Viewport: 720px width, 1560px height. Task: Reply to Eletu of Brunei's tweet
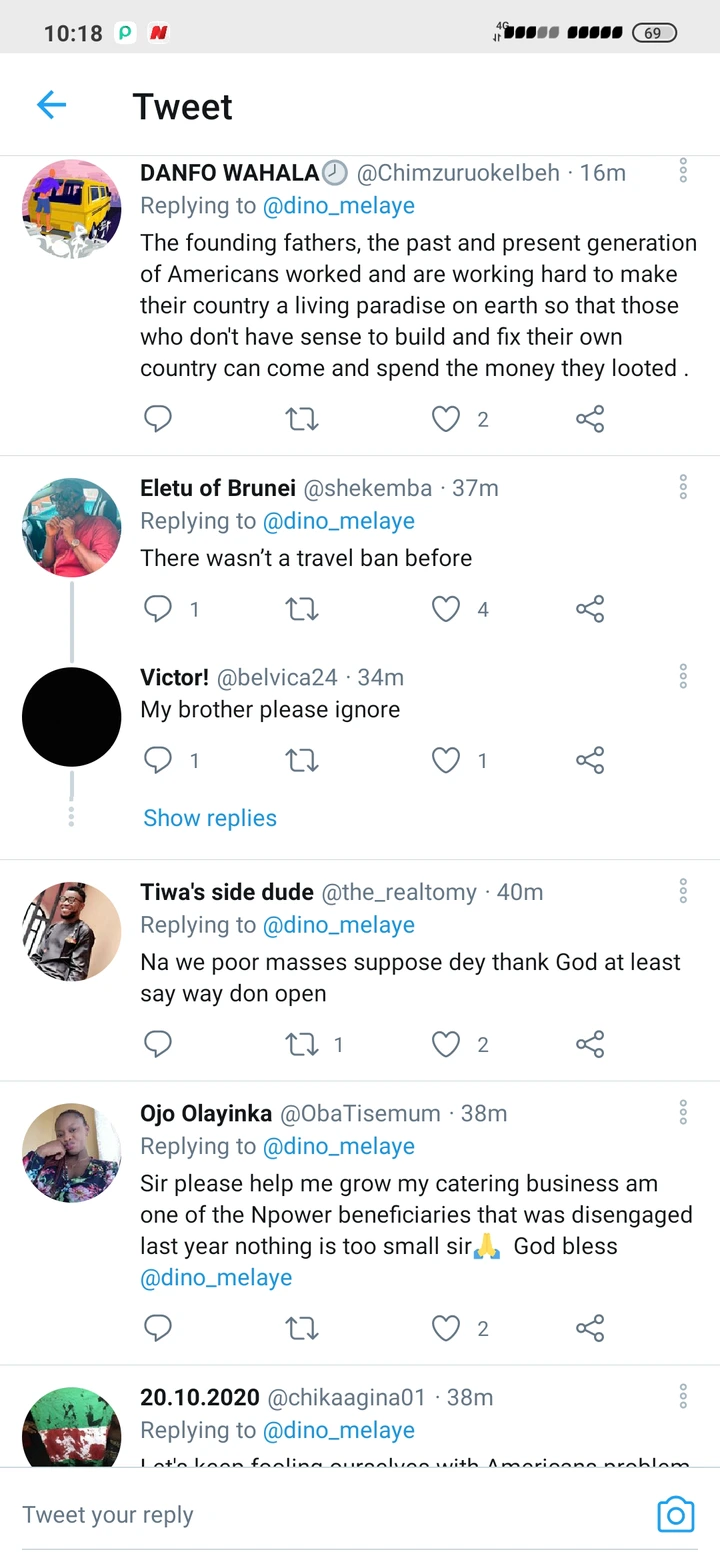tap(158, 609)
